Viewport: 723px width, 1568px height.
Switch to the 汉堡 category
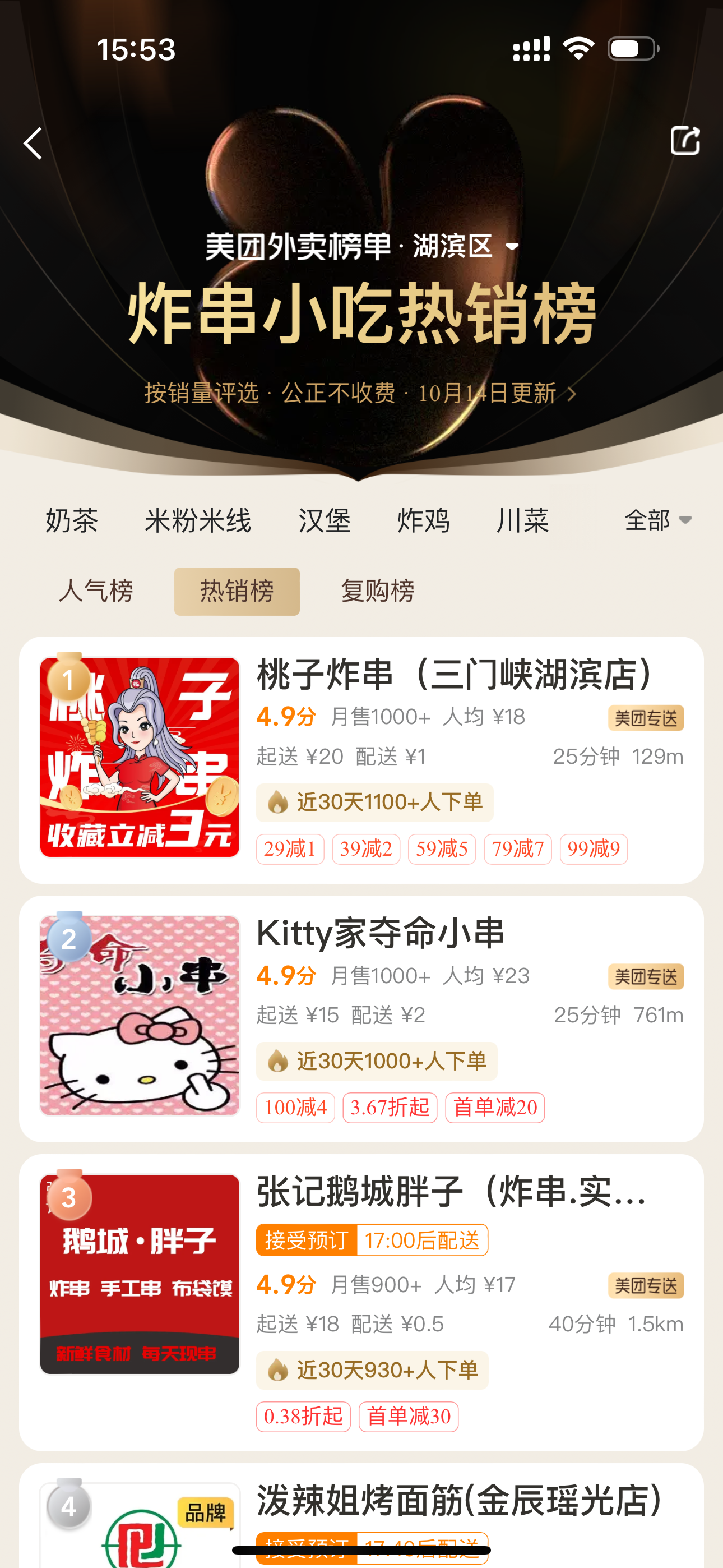(325, 521)
